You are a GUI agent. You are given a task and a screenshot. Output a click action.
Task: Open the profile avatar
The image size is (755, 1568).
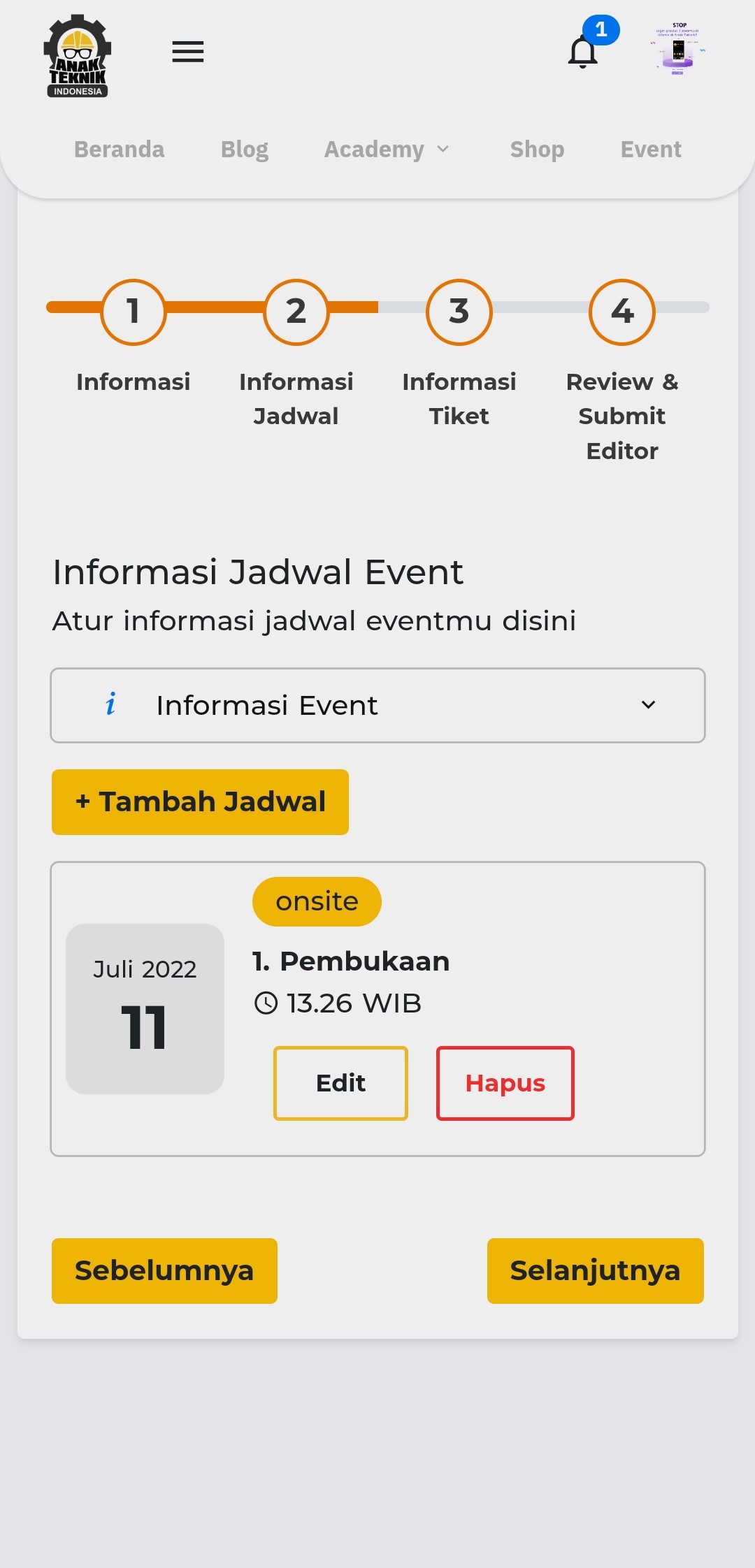click(677, 50)
